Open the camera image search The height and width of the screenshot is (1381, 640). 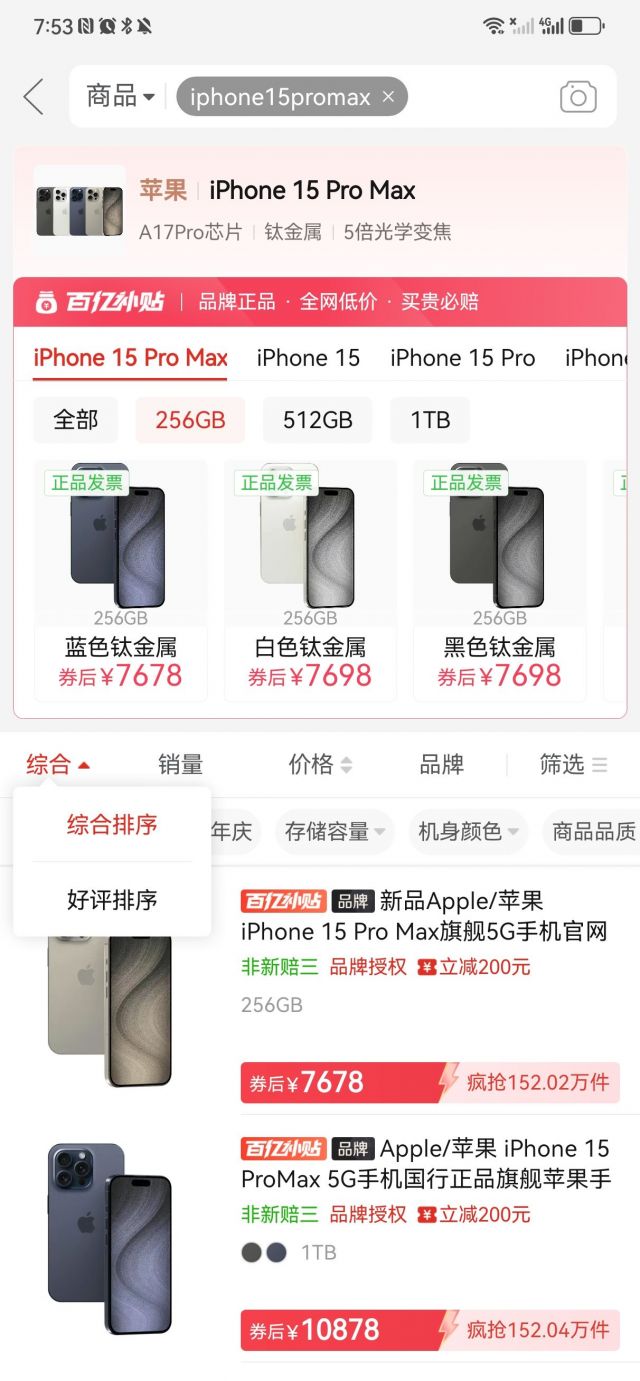(x=577, y=97)
